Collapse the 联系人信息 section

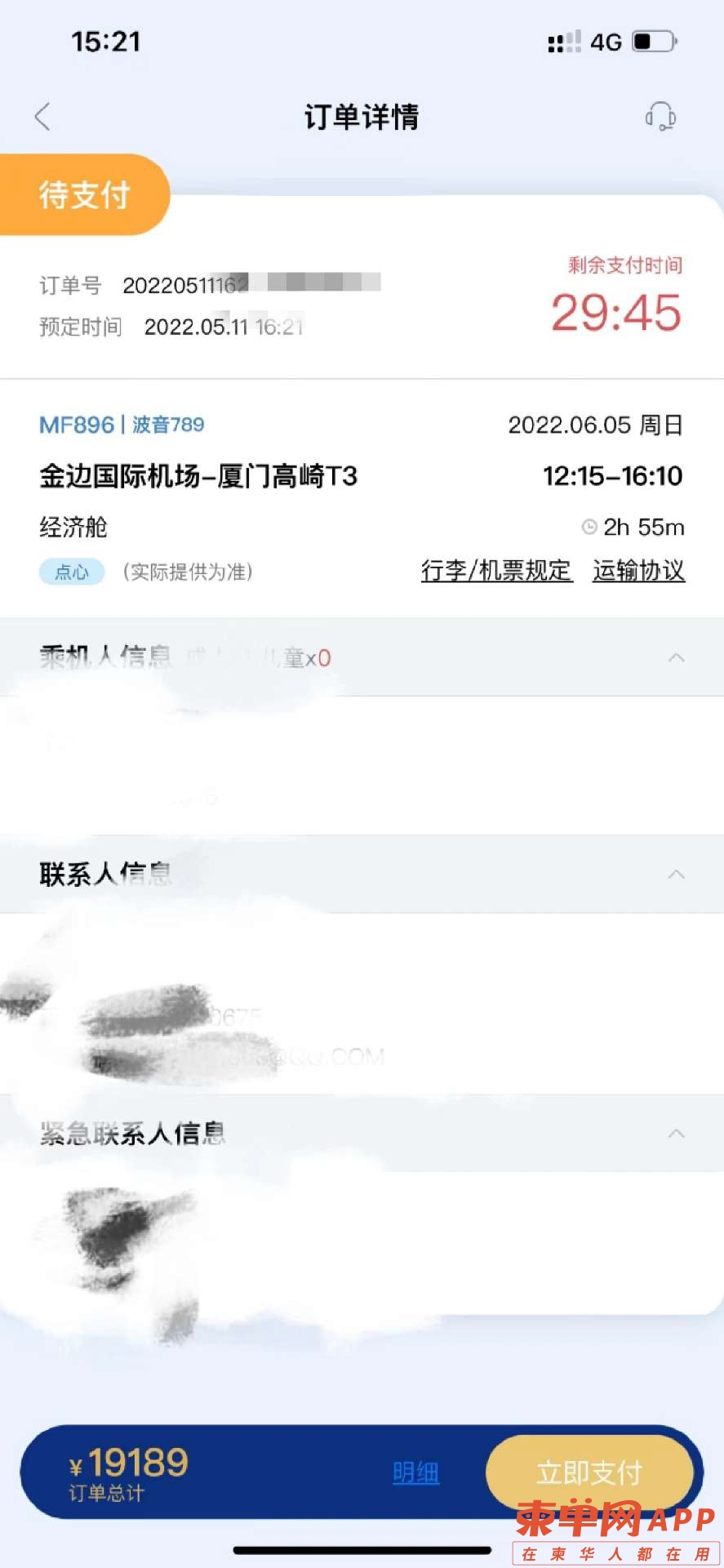tap(676, 874)
